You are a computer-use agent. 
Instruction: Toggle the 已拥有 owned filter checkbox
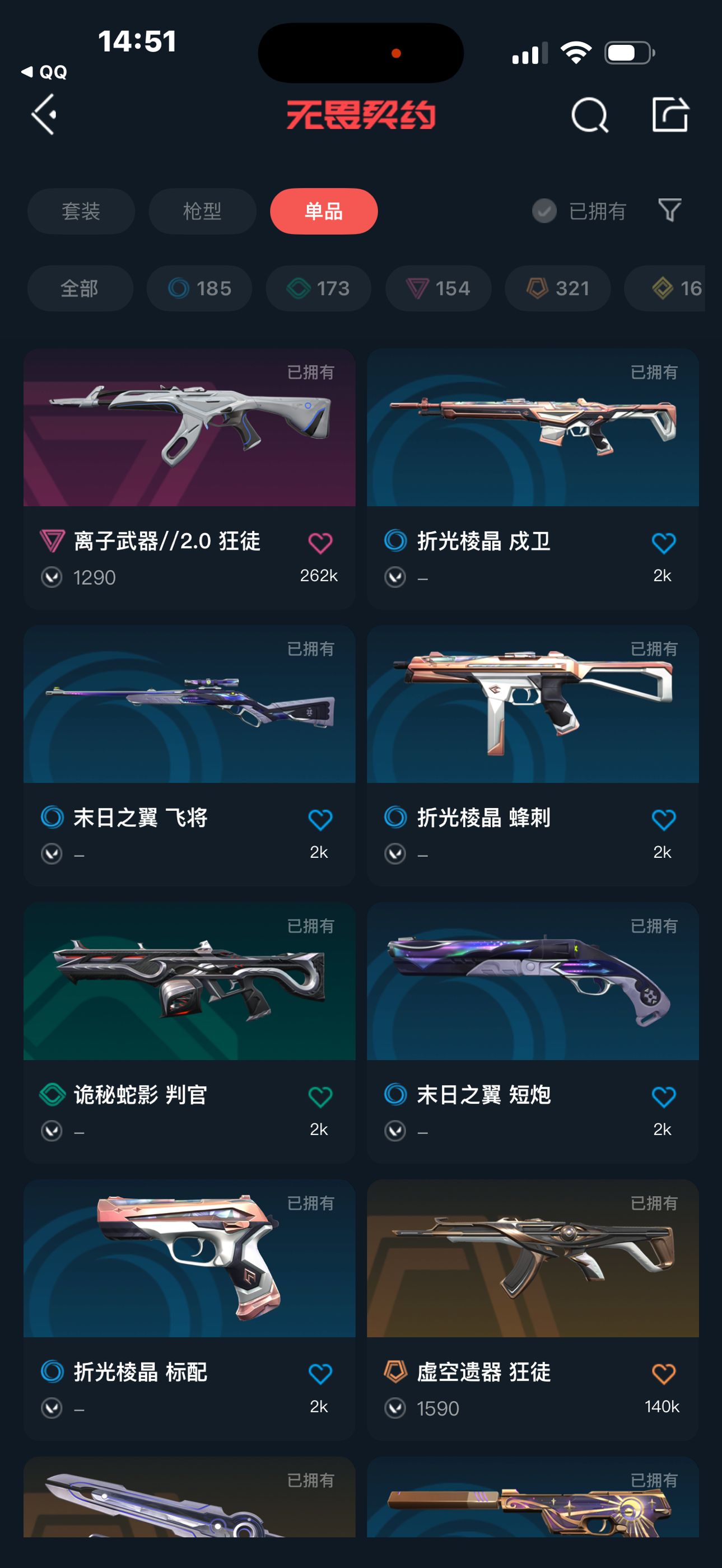pos(544,211)
